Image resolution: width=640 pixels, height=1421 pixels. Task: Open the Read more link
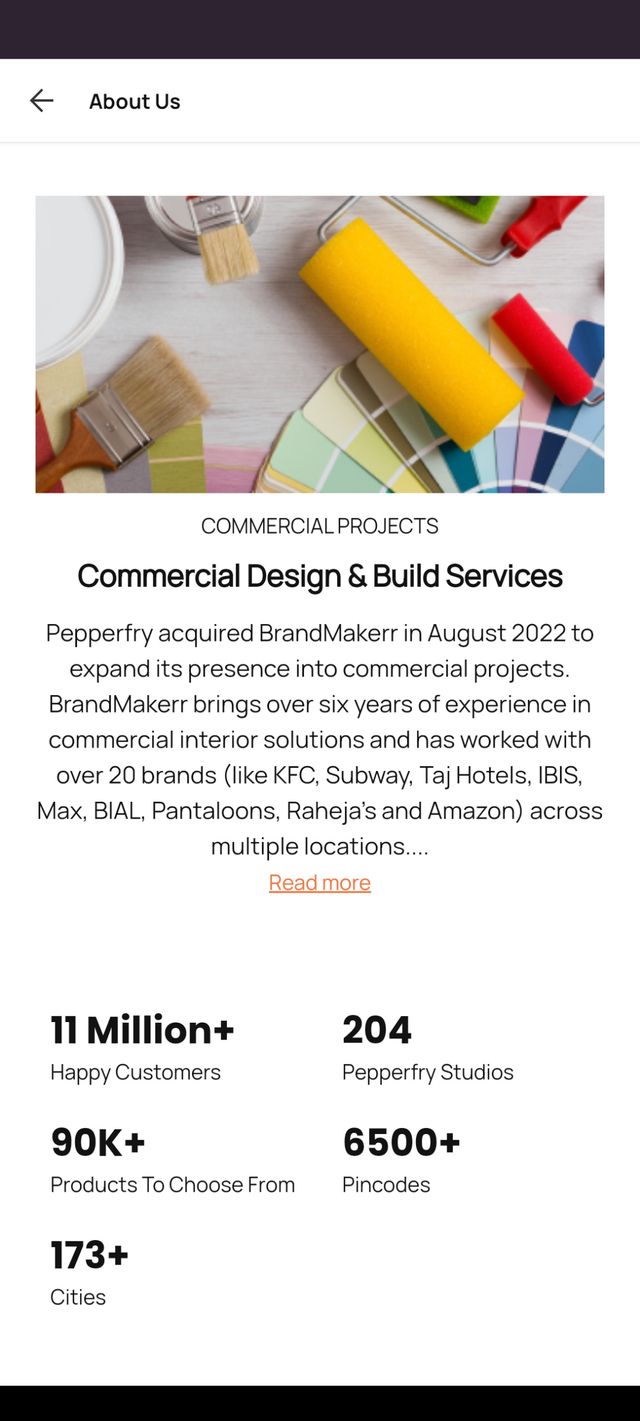point(320,882)
